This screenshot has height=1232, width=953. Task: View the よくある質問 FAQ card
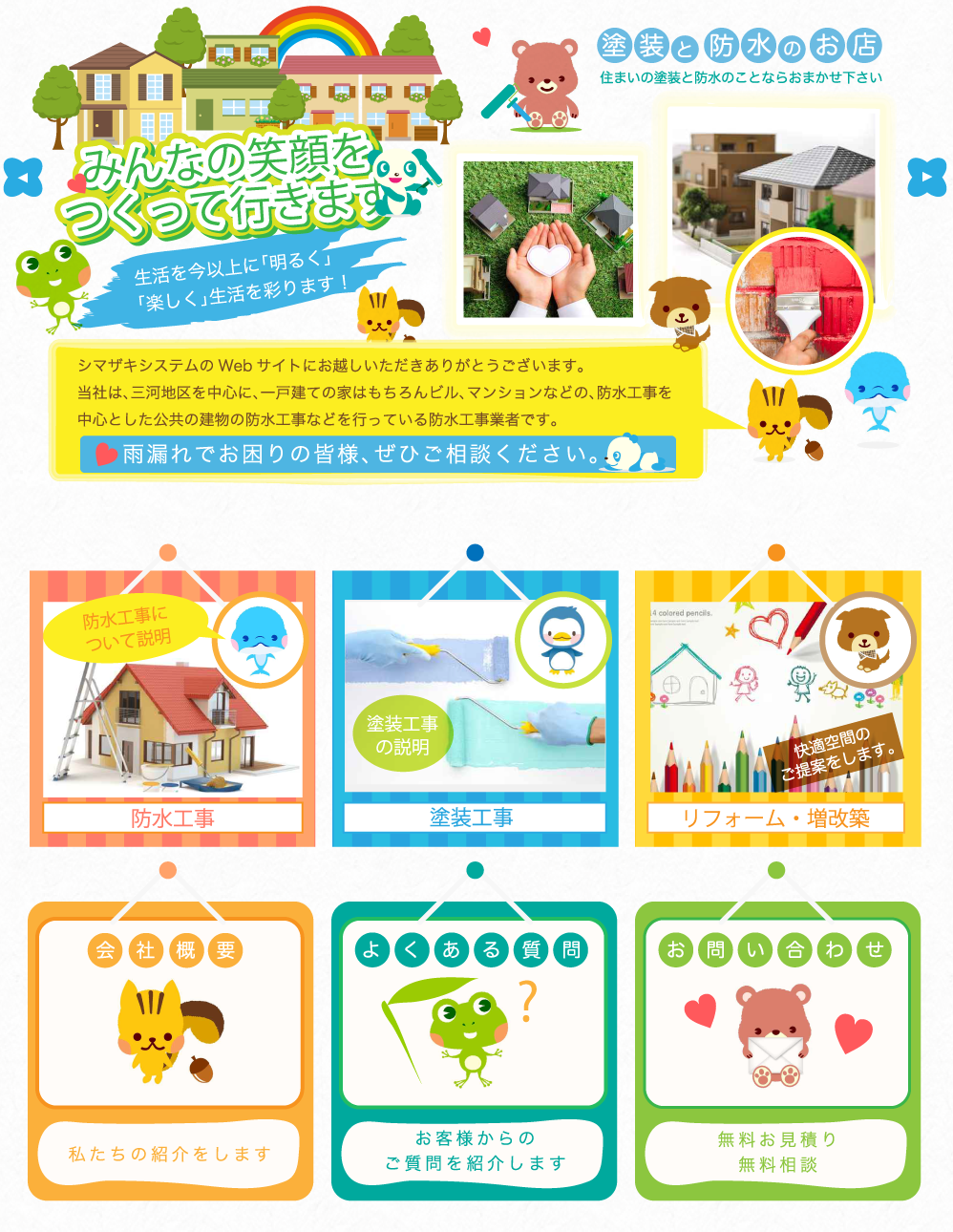point(474,1051)
